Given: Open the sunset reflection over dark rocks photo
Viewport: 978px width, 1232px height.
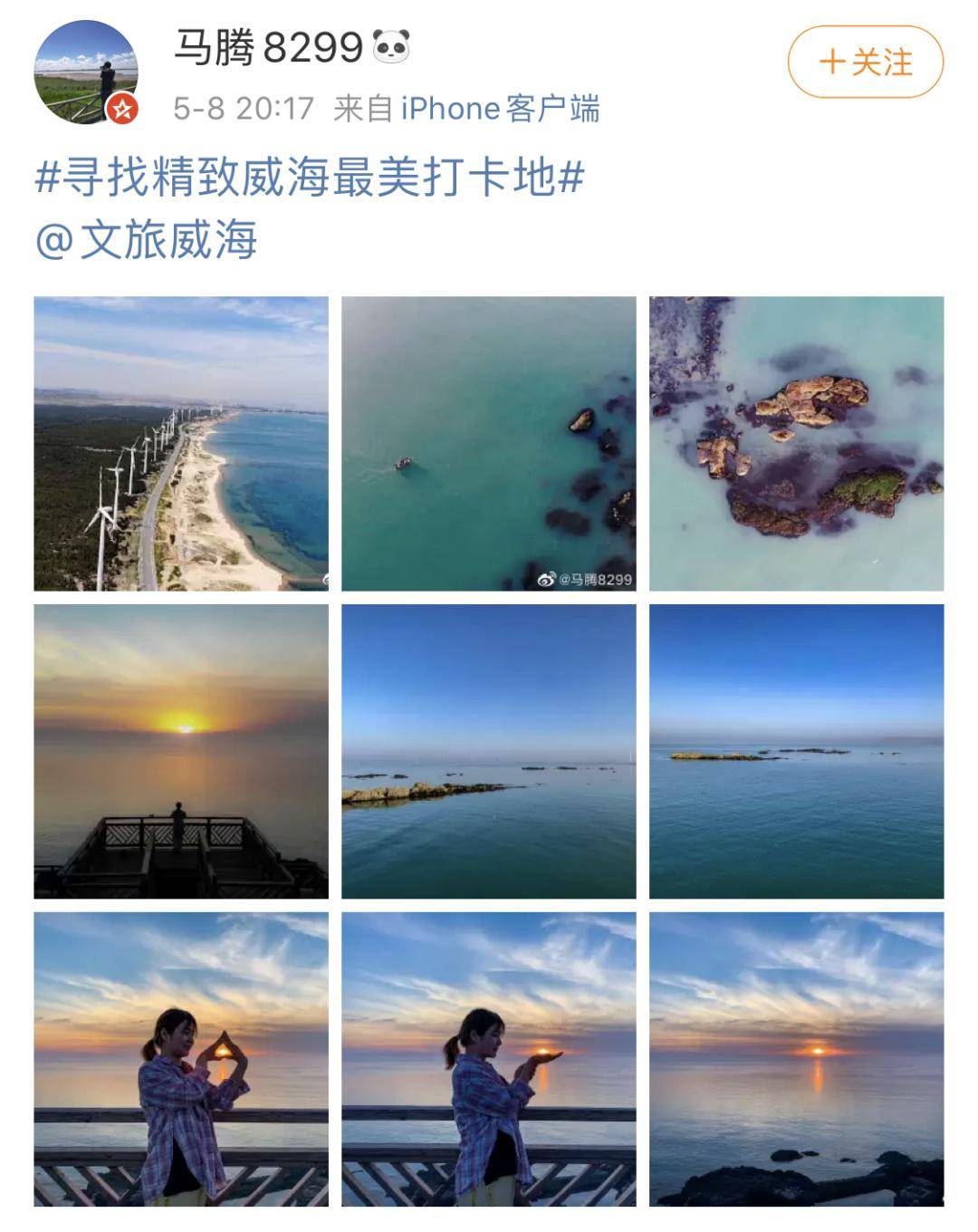Looking at the screenshot, I should [x=796, y=1059].
